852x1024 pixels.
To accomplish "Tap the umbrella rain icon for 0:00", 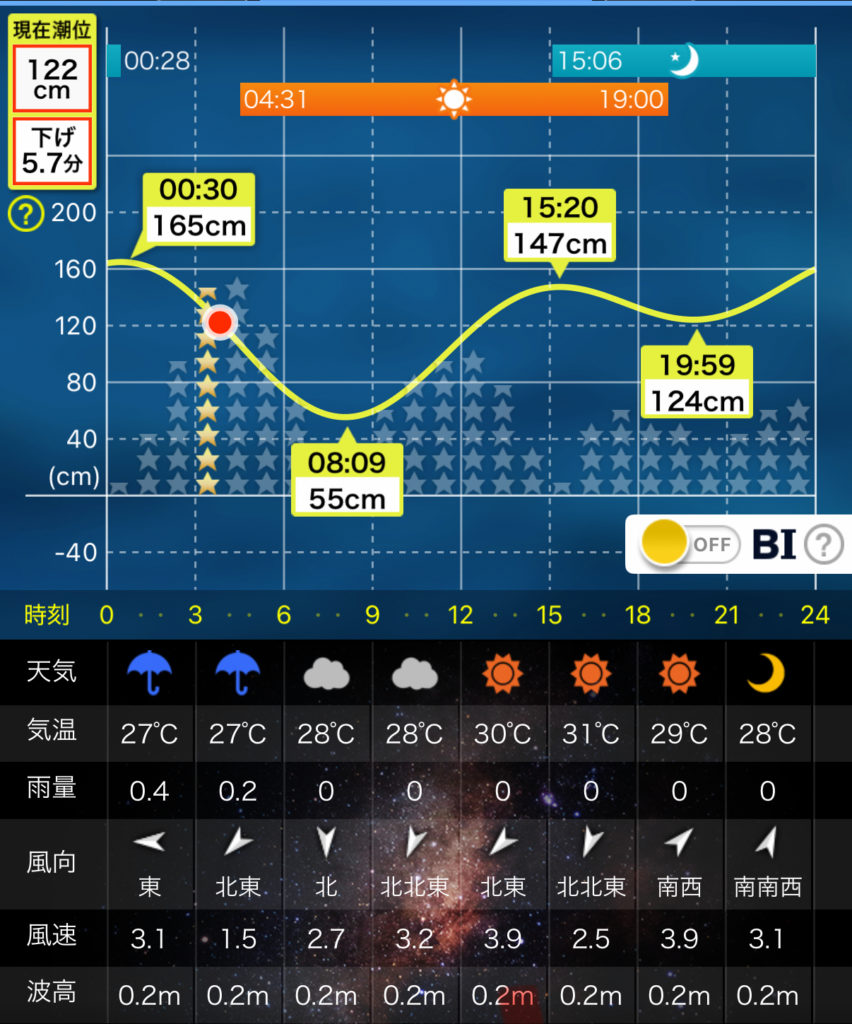I will (x=149, y=672).
